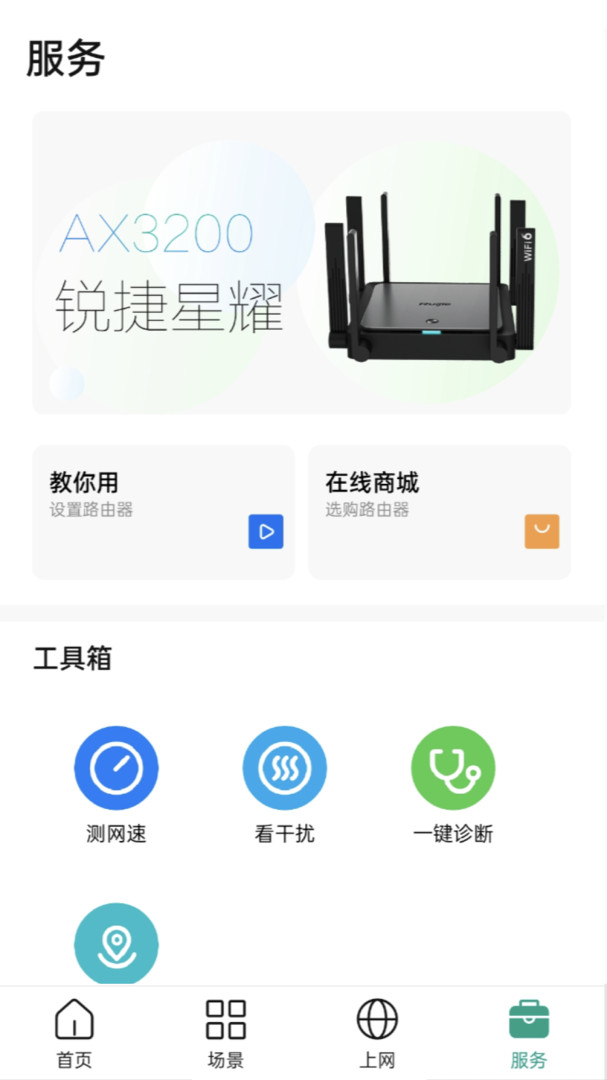The image size is (607, 1080).
Task: Launch the 测网速 speed test tool
Action: tap(116, 768)
